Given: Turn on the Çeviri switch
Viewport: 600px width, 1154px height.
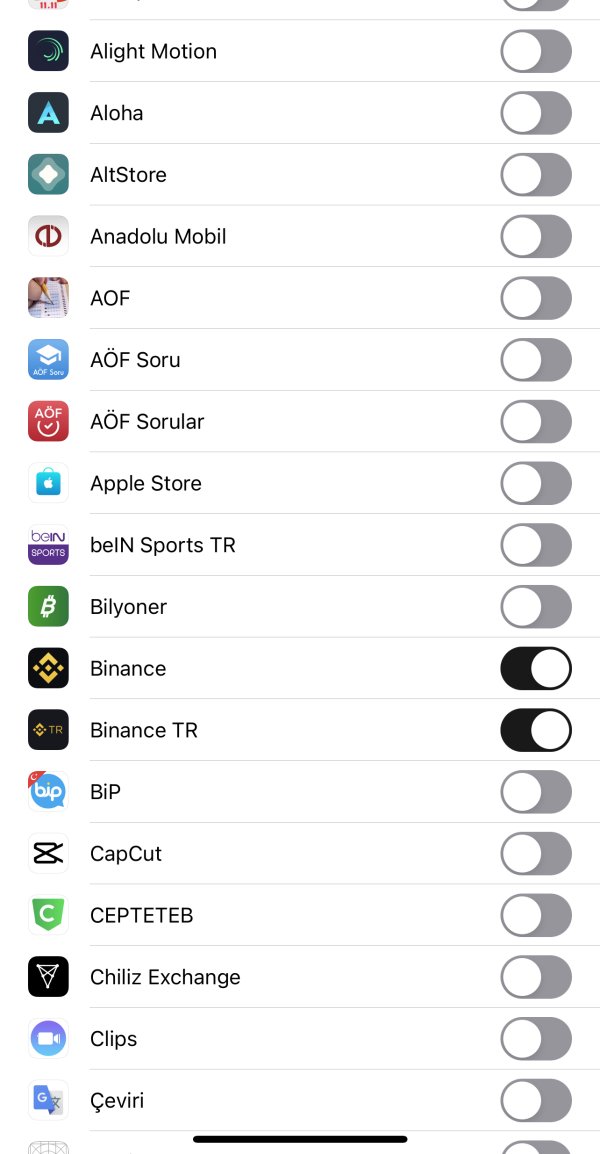Looking at the screenshot, I should [535, 1101].
